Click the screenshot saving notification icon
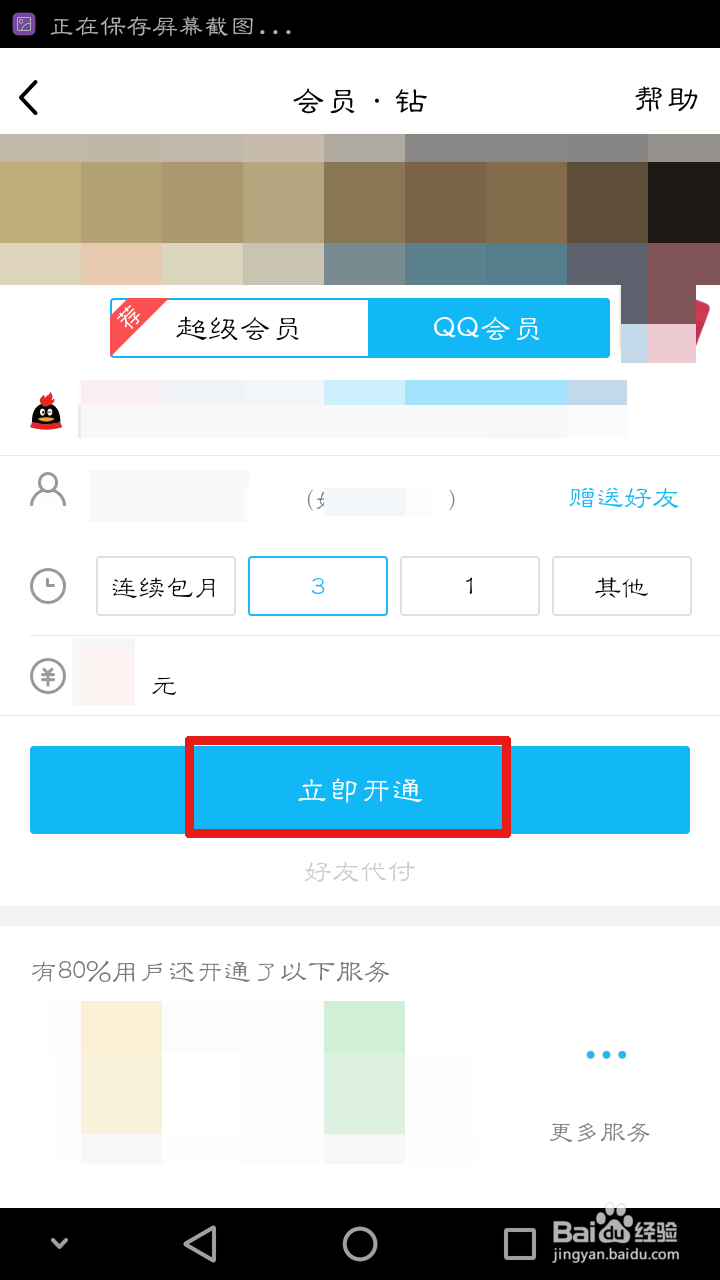The width and height of the screenshot is (720, 1280). 21,25
